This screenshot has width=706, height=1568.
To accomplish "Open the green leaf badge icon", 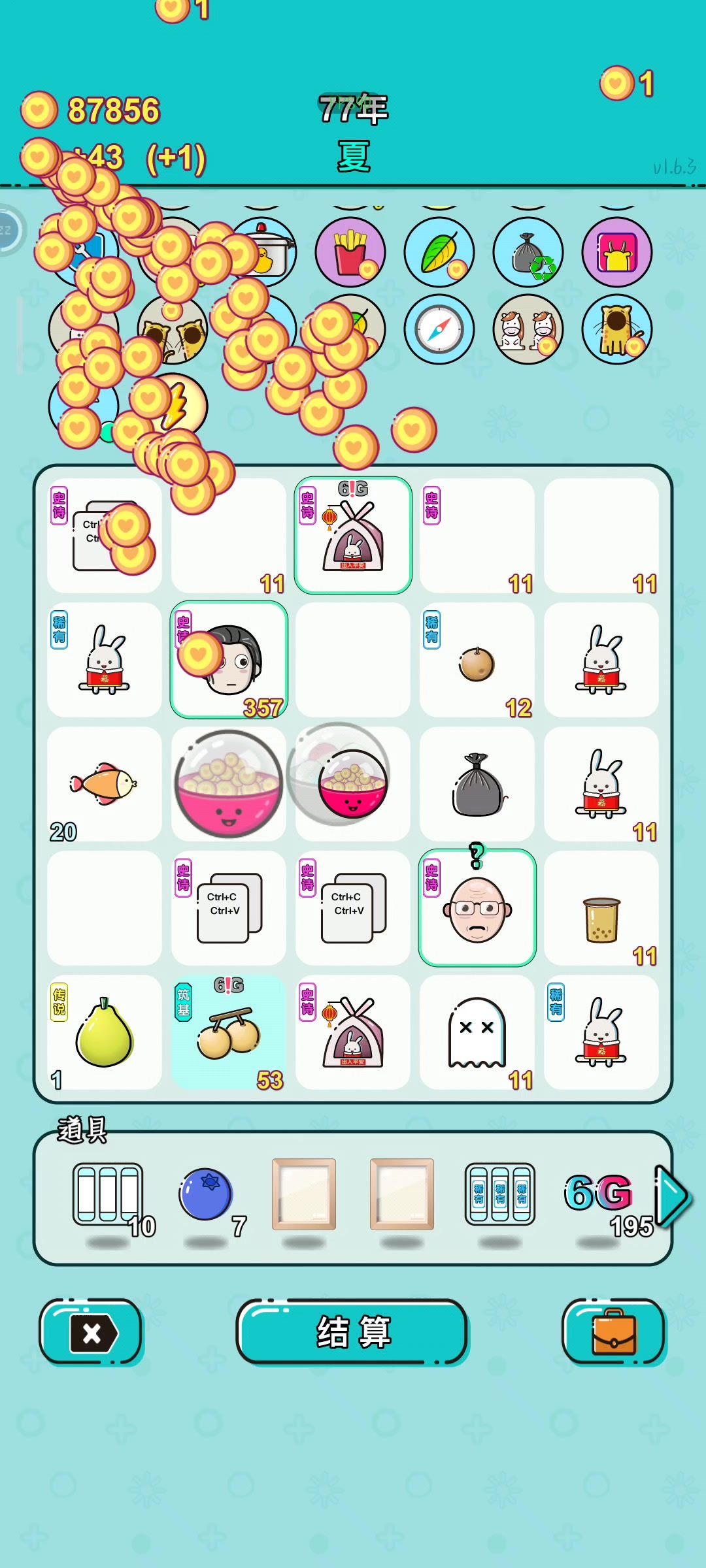I will pos(439,252).
